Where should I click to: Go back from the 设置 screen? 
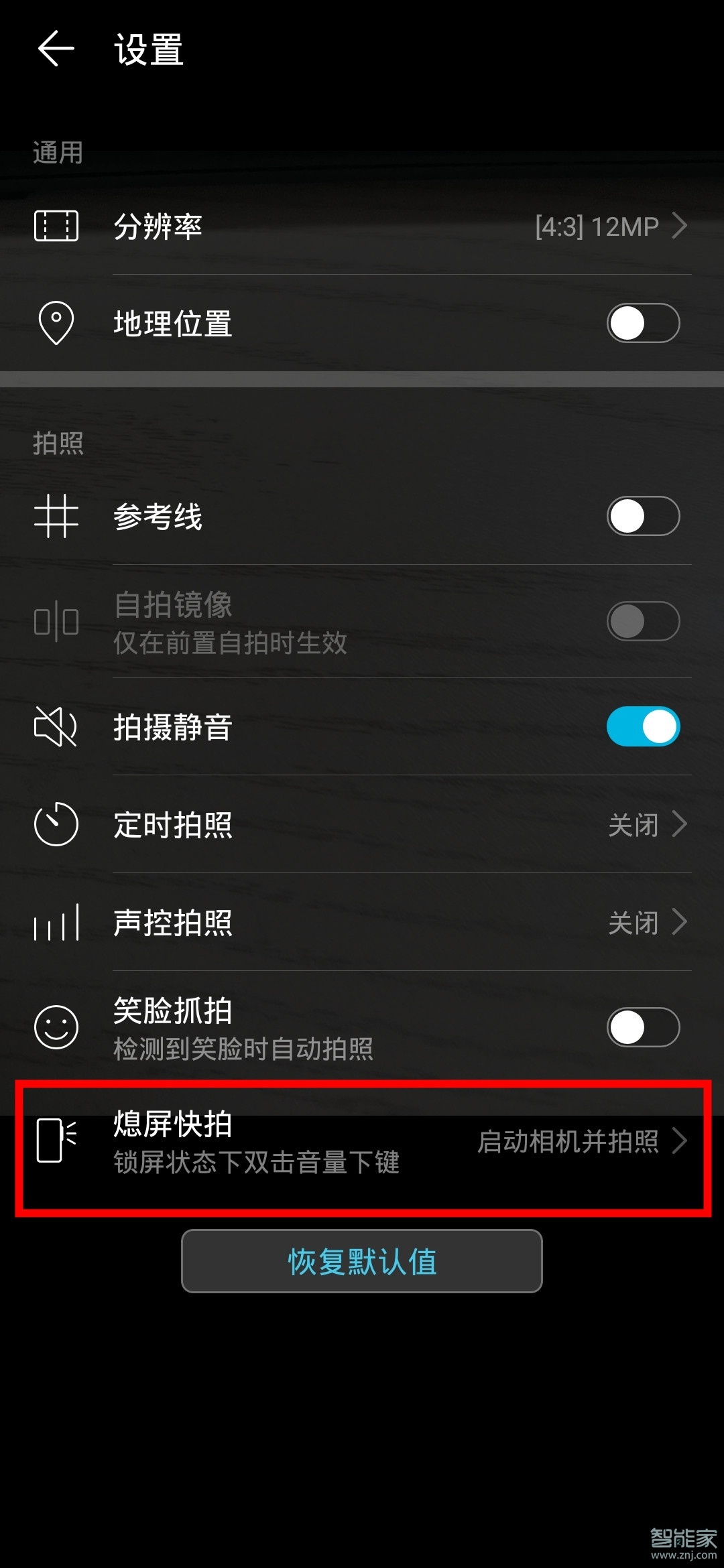click(56, 49)
